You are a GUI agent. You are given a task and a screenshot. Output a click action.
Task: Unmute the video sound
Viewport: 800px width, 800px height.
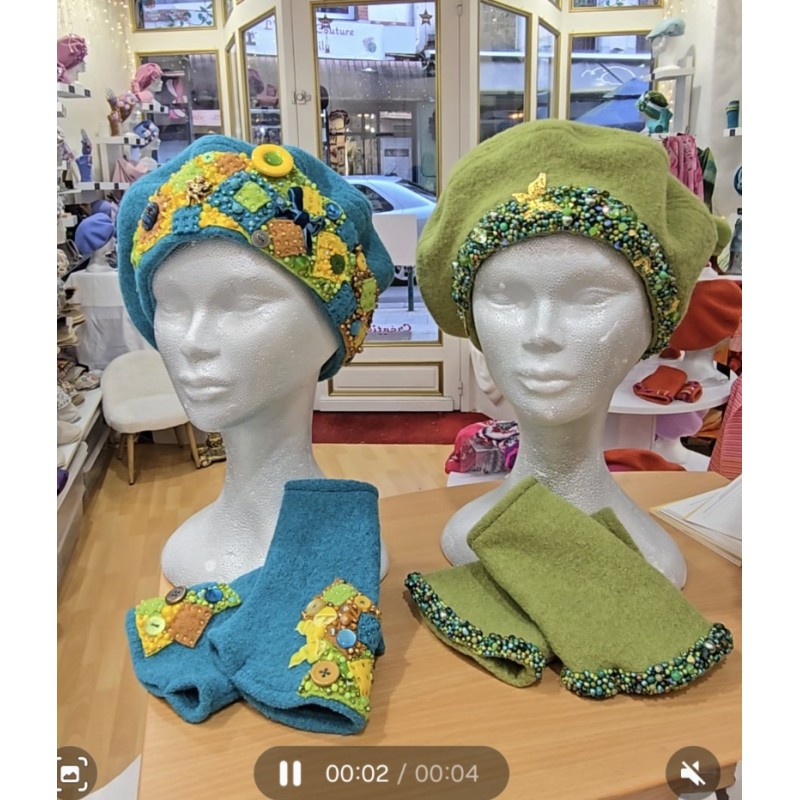click(x=692, y=772)
